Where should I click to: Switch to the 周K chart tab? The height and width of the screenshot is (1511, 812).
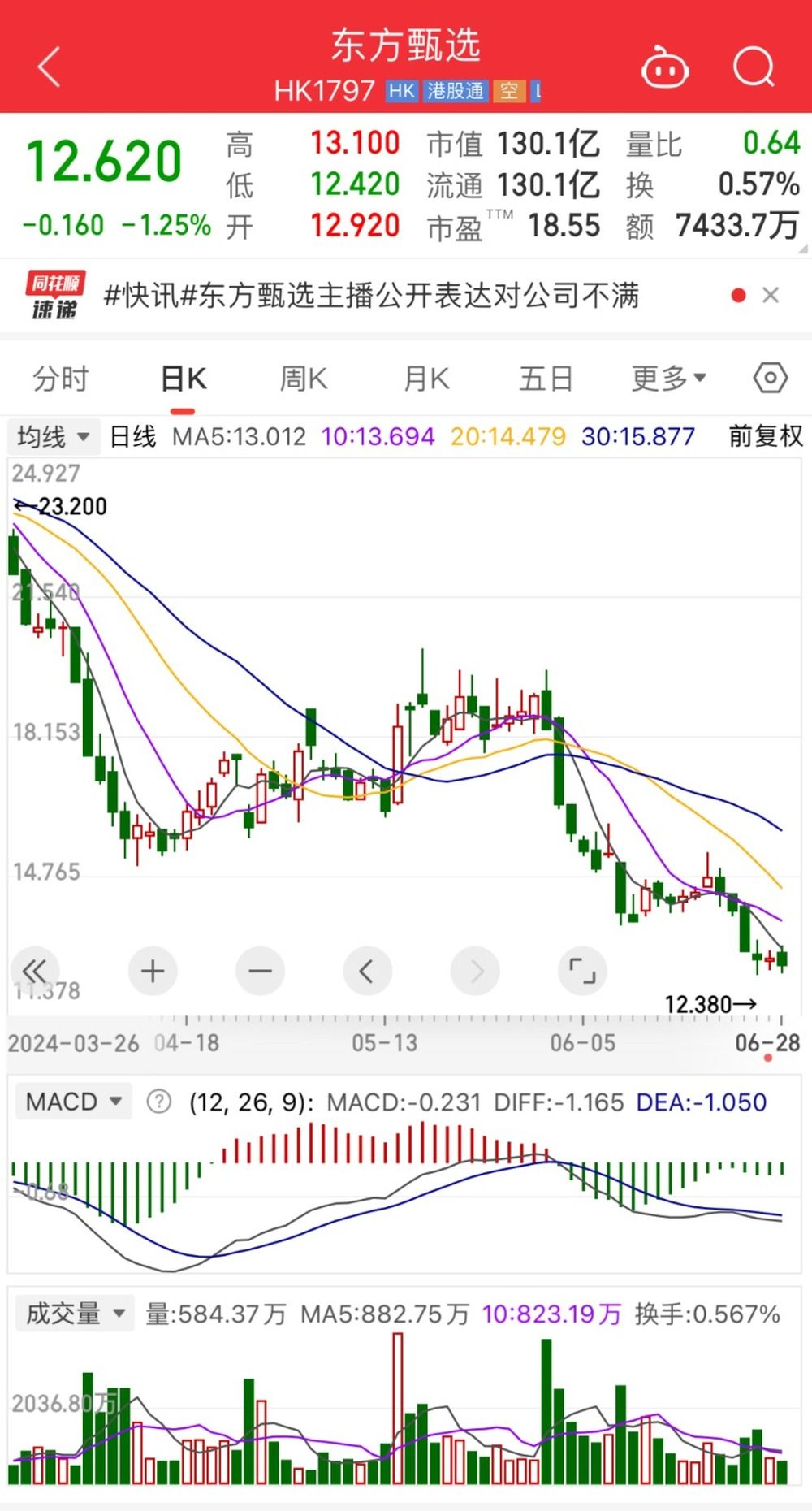303,379
